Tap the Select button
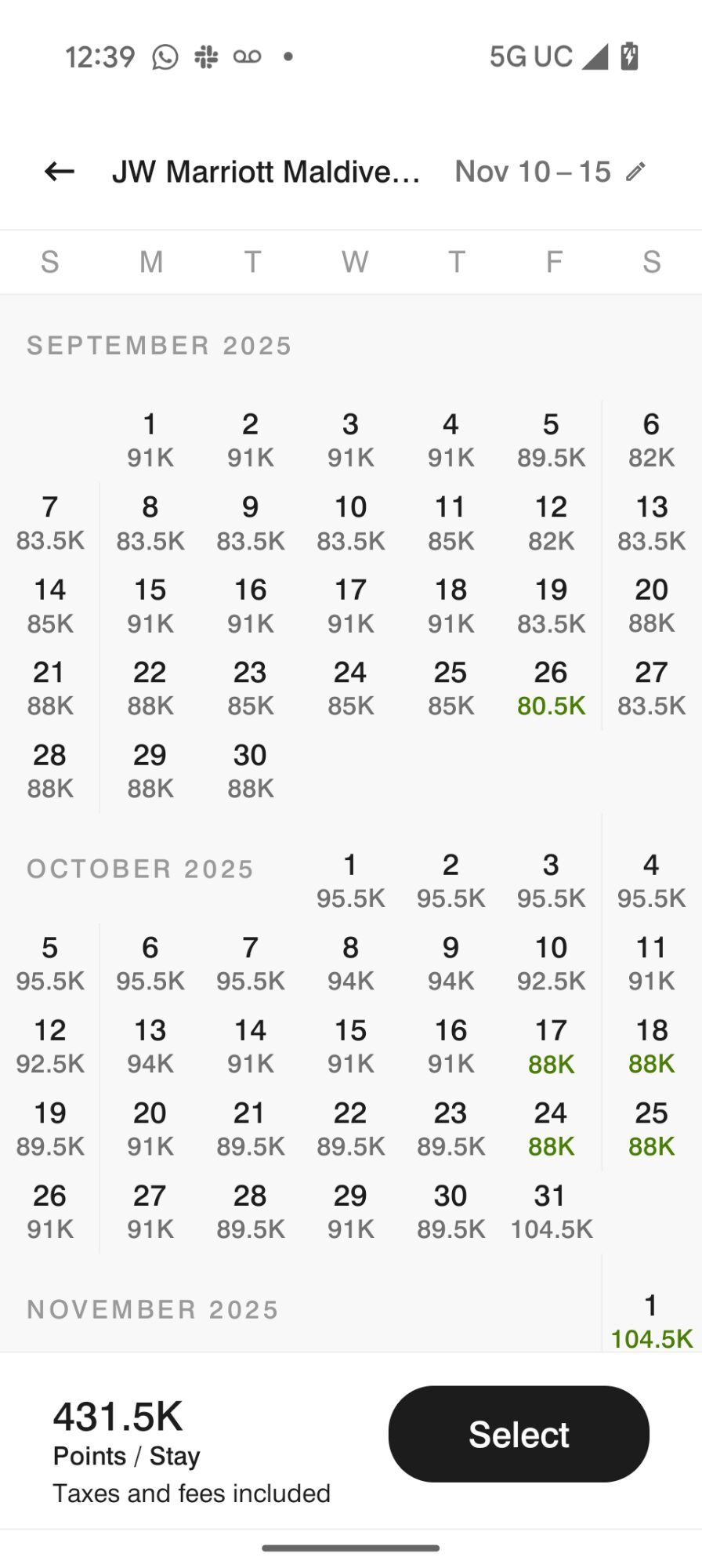This screenshot has height=1568, width=702. pos(519,1434)
